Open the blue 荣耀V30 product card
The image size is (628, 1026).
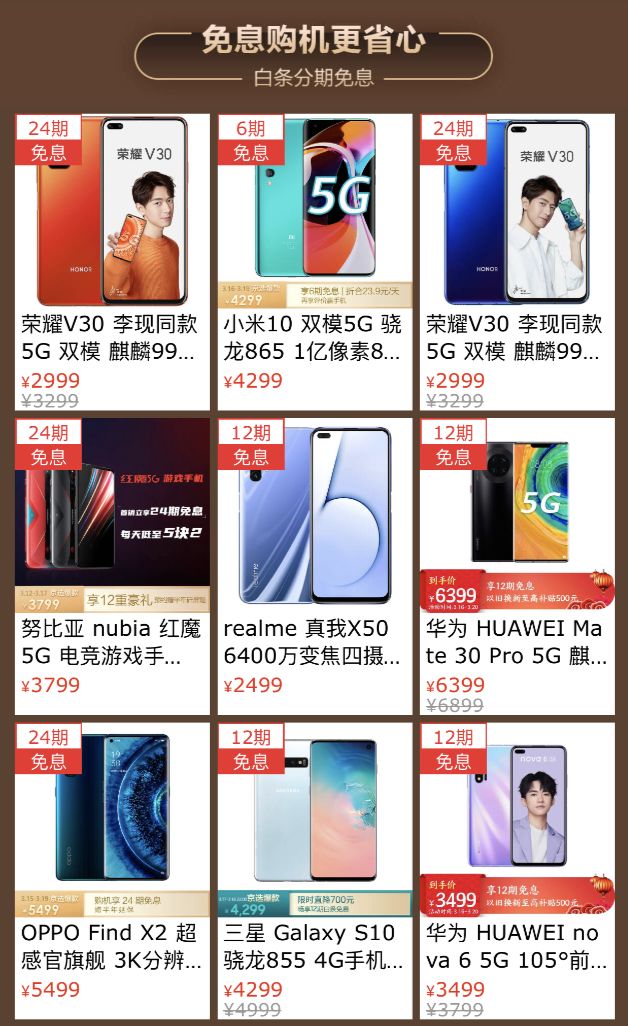[516, 260]
